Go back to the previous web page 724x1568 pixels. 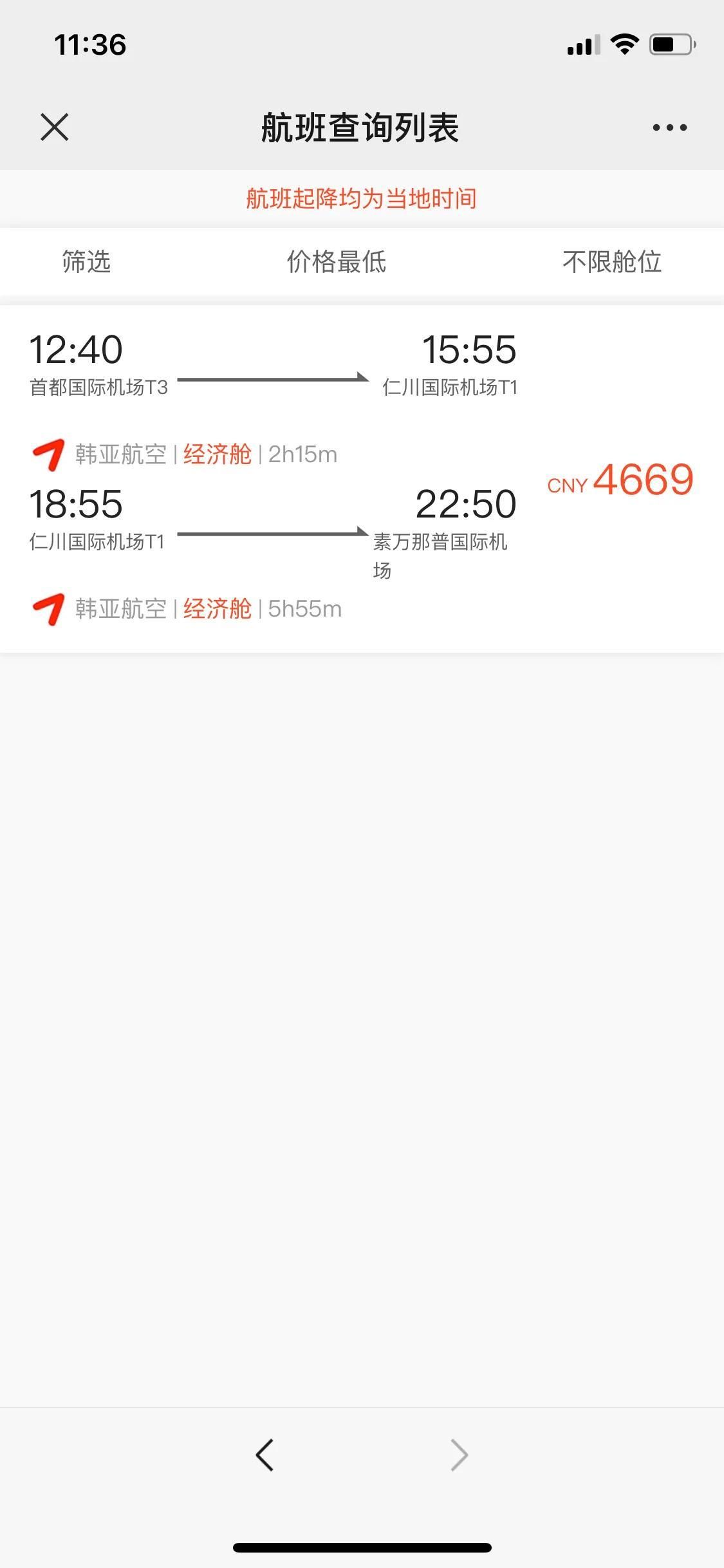coord(265,1455)
